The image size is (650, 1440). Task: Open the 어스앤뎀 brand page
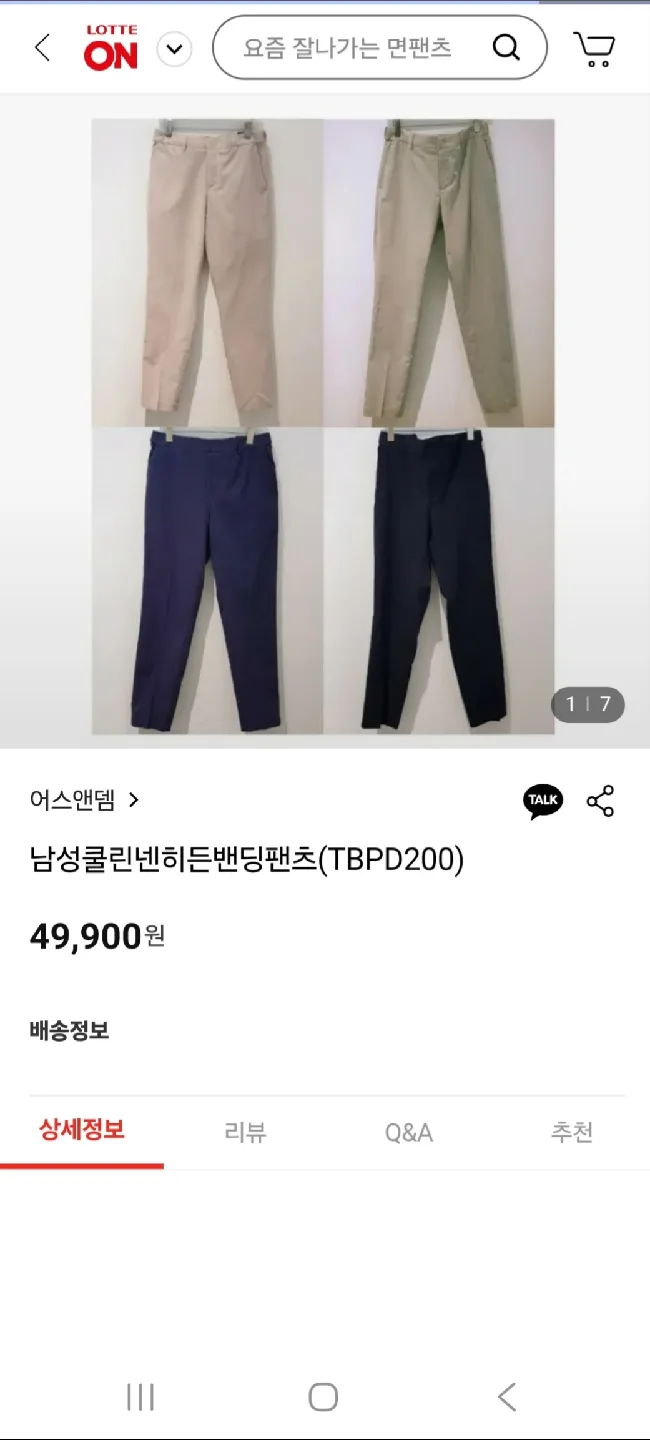tap(85, 800)
